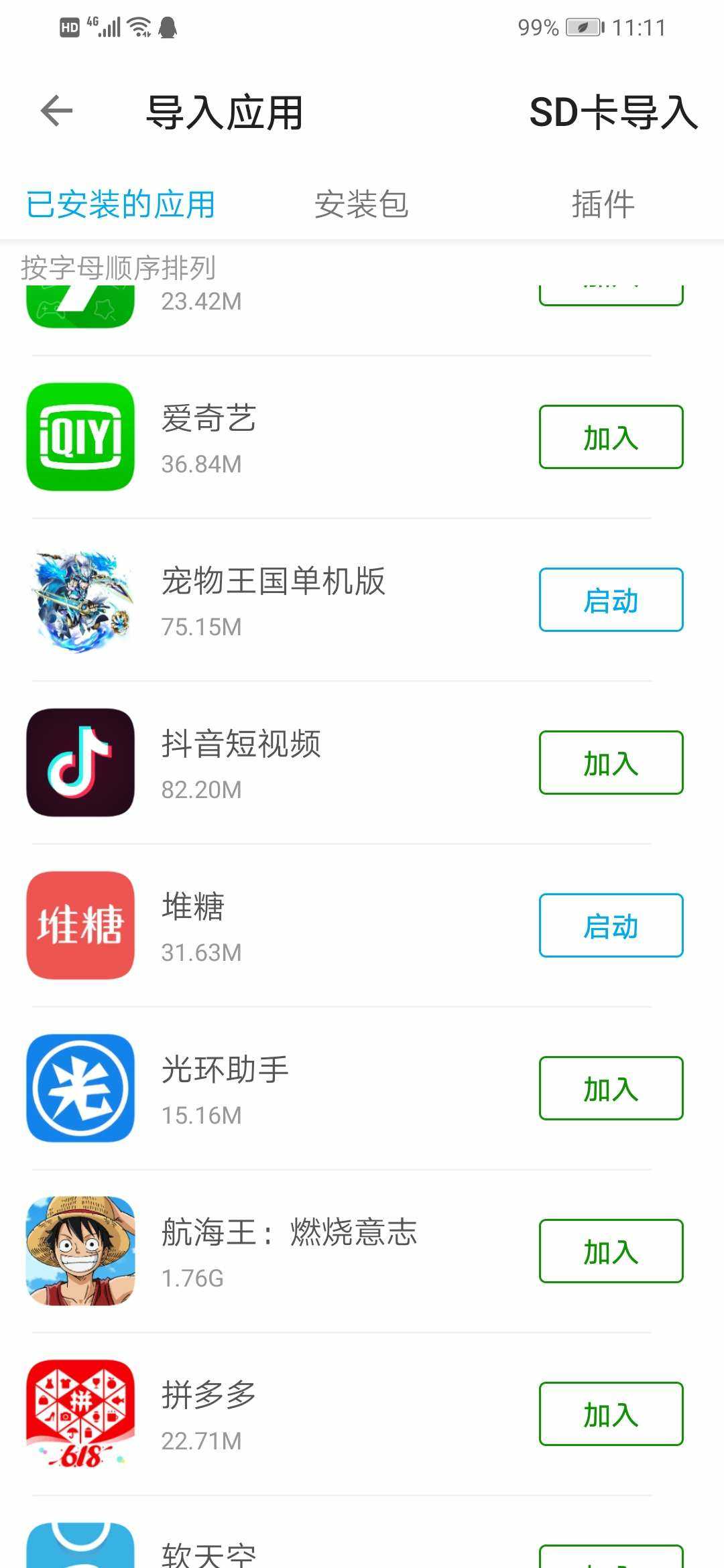Add 光环助手 via 加入

click(x=611, y=1088)
